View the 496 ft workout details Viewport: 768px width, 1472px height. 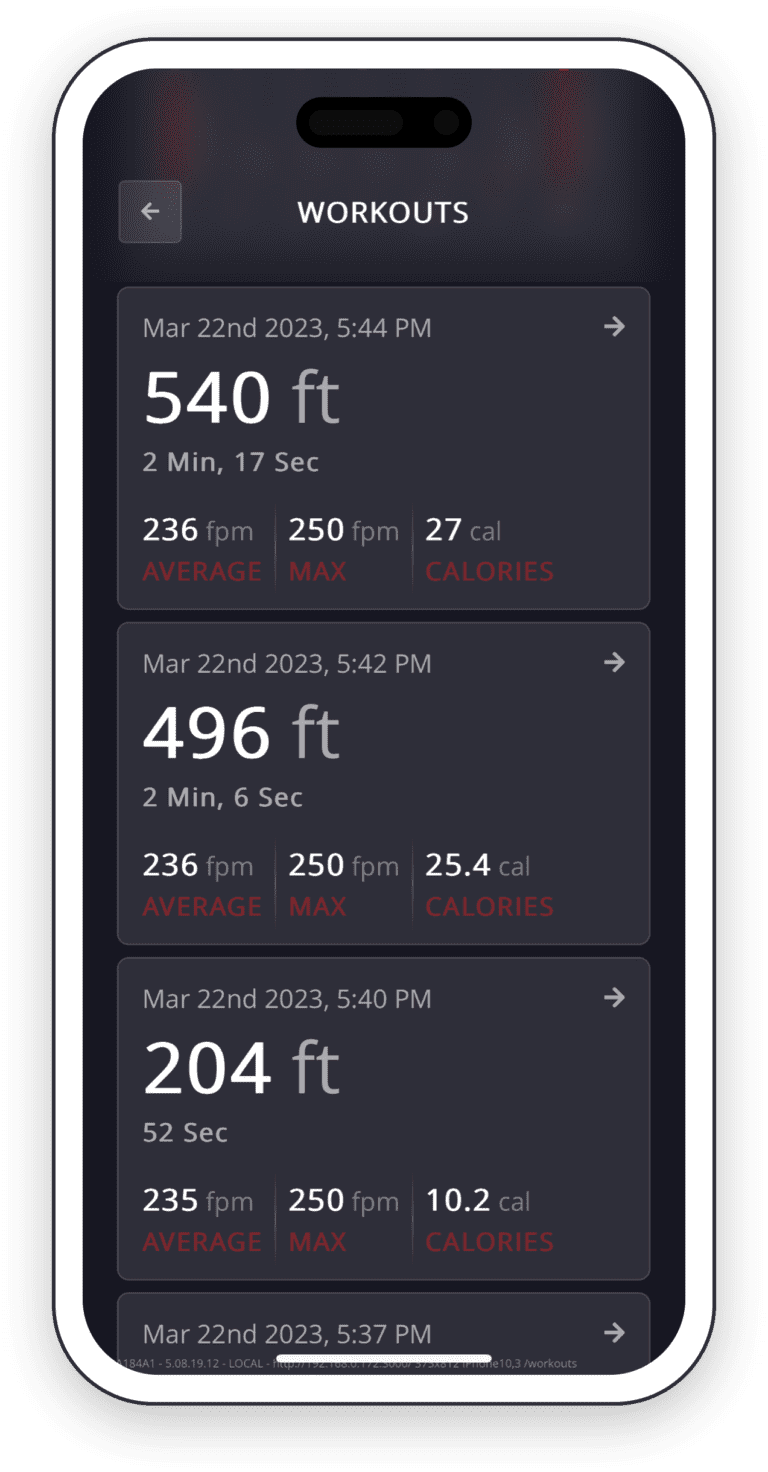point(383,782)
